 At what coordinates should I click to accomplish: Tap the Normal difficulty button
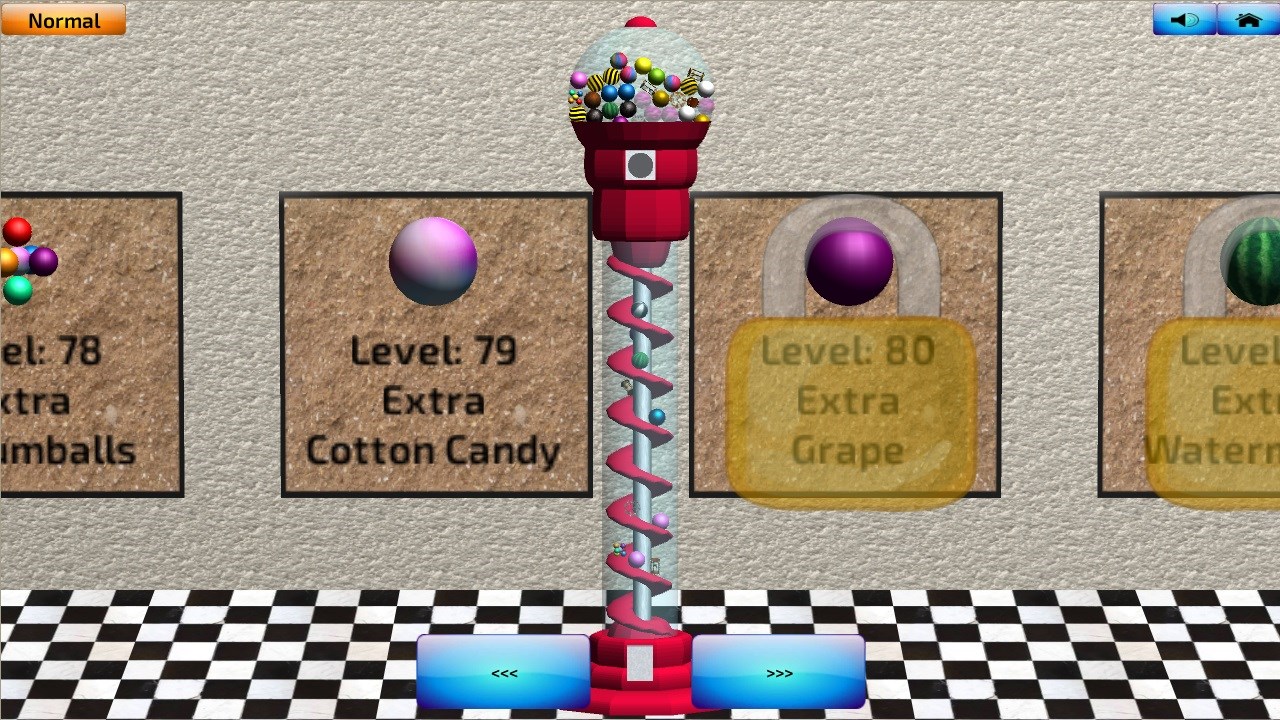click(63, 20)
